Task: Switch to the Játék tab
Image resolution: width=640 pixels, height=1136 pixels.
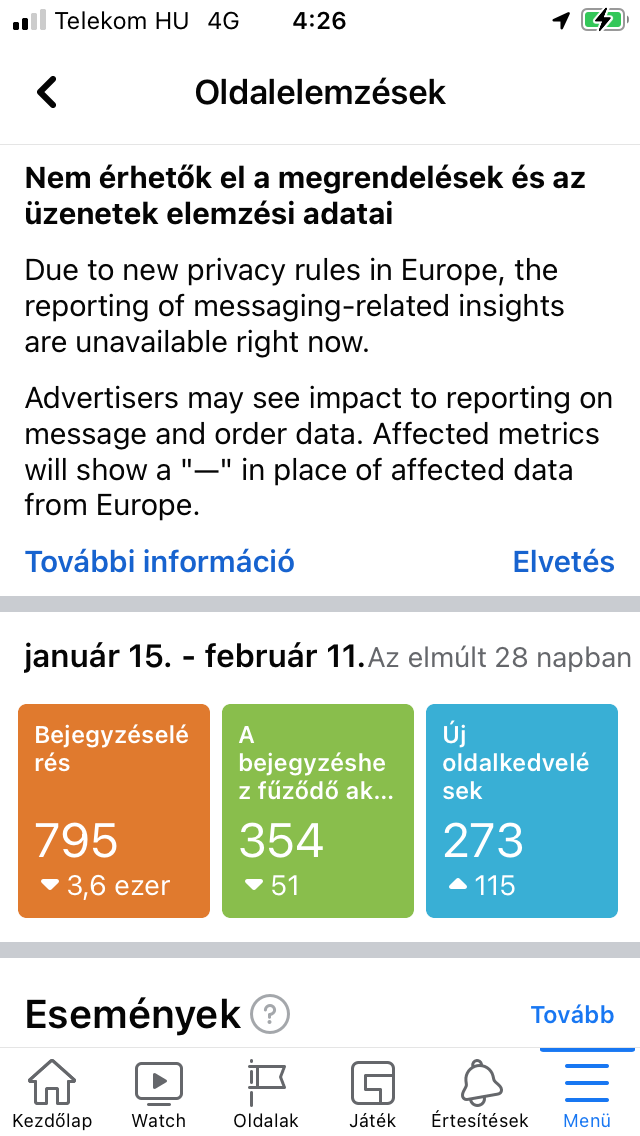Action: click(x=373, y=1093)
